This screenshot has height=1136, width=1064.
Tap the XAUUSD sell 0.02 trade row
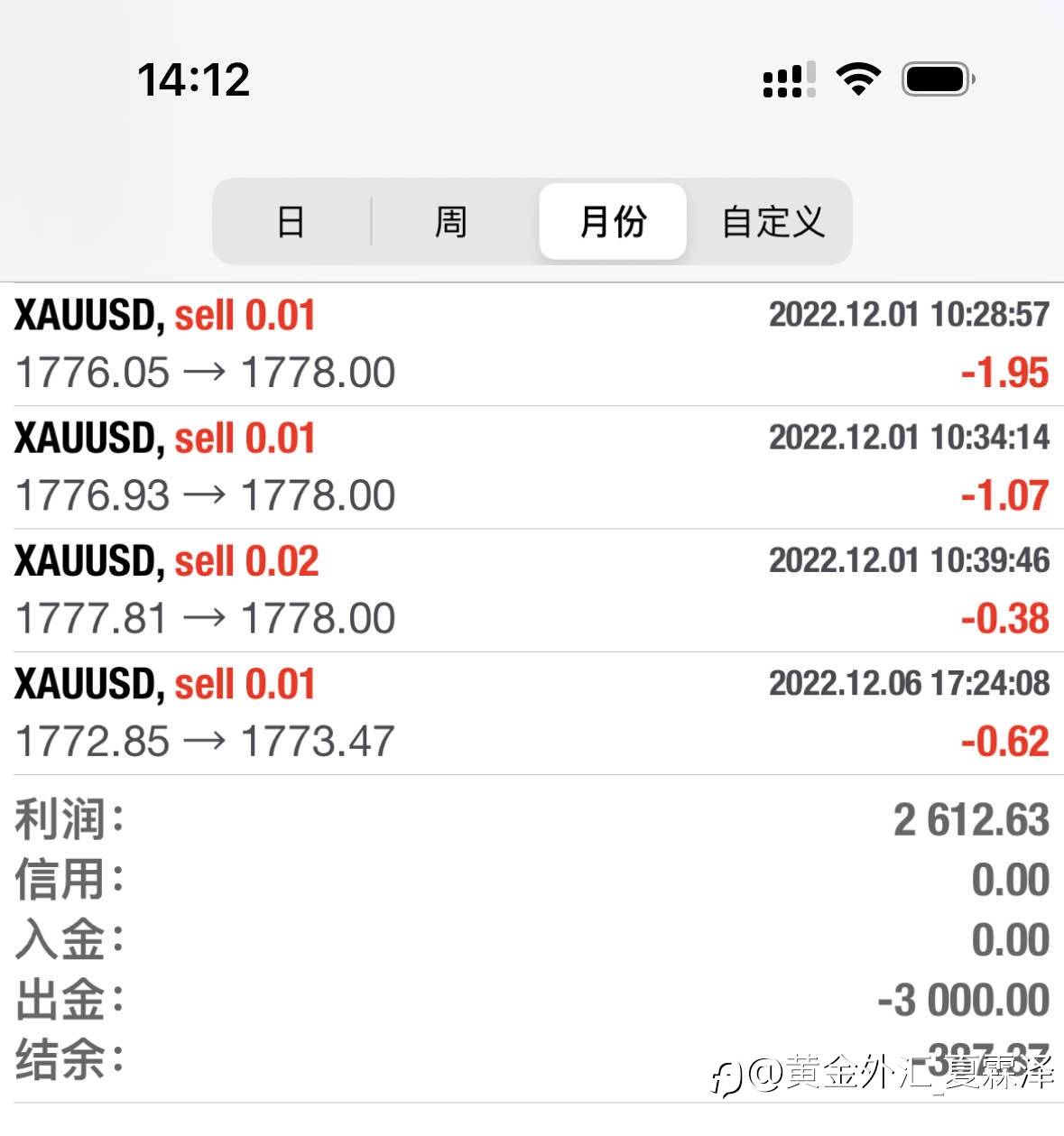click(532, 590)
